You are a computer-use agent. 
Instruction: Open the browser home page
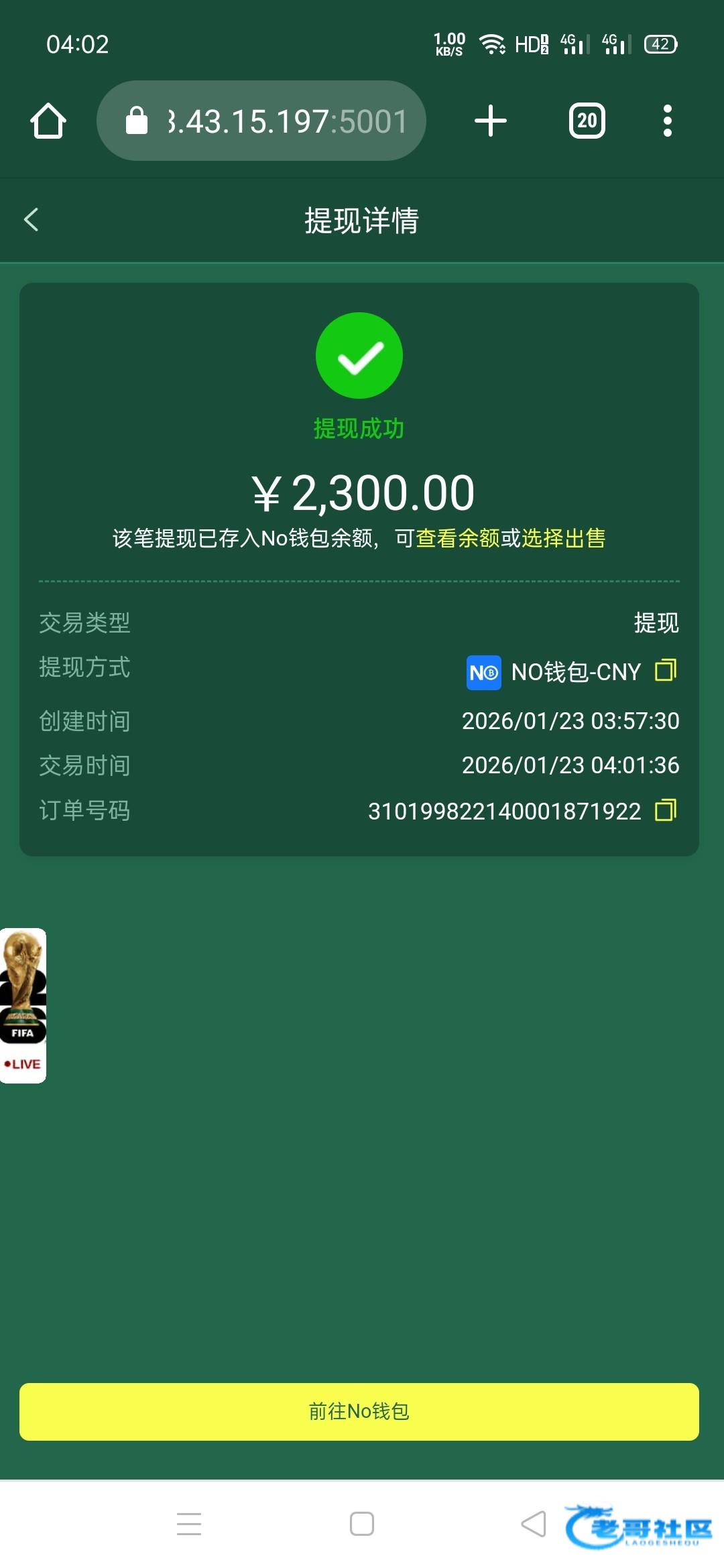click(x=48, y=121)
